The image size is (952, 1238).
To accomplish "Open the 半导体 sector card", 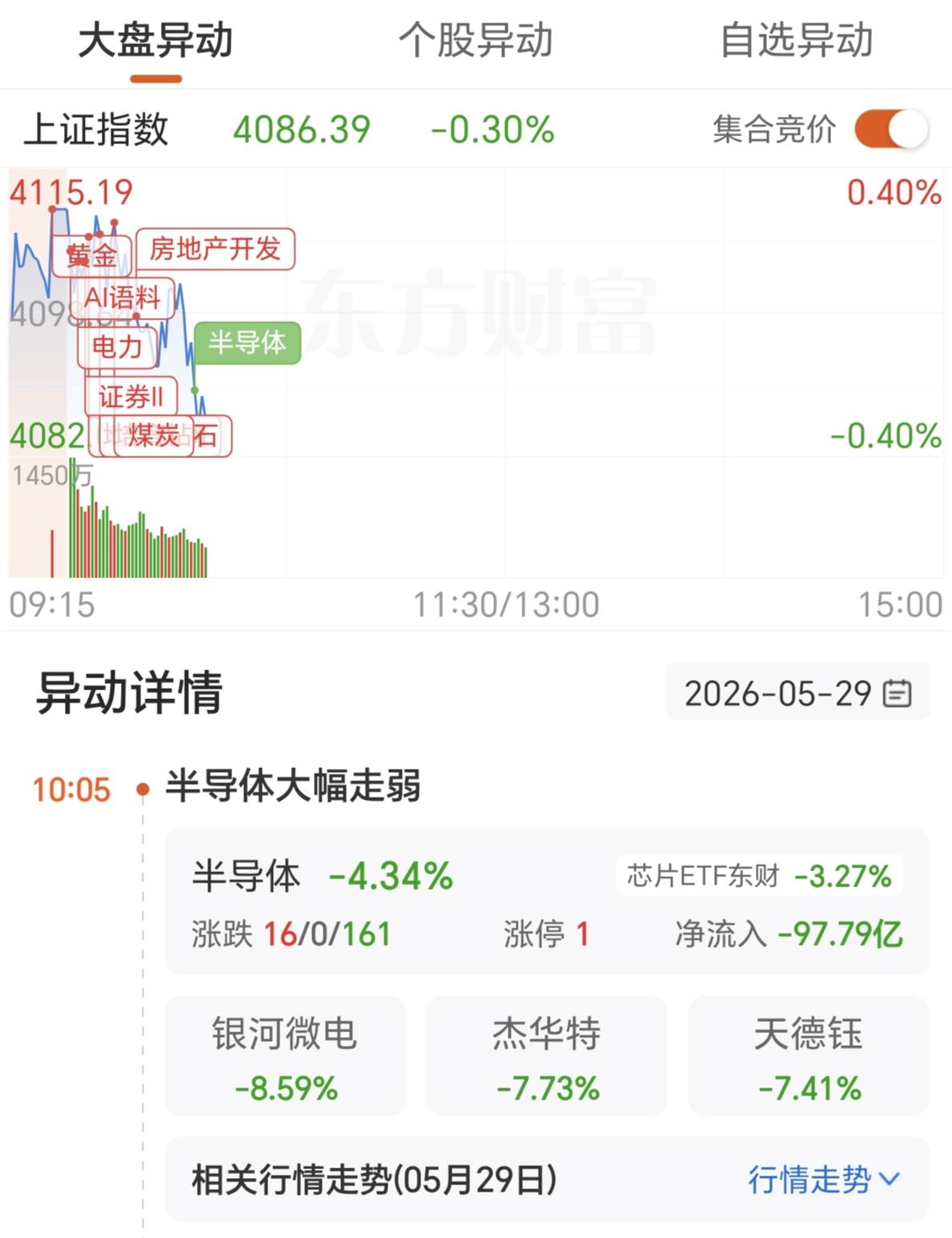I will tap(547, 902).
